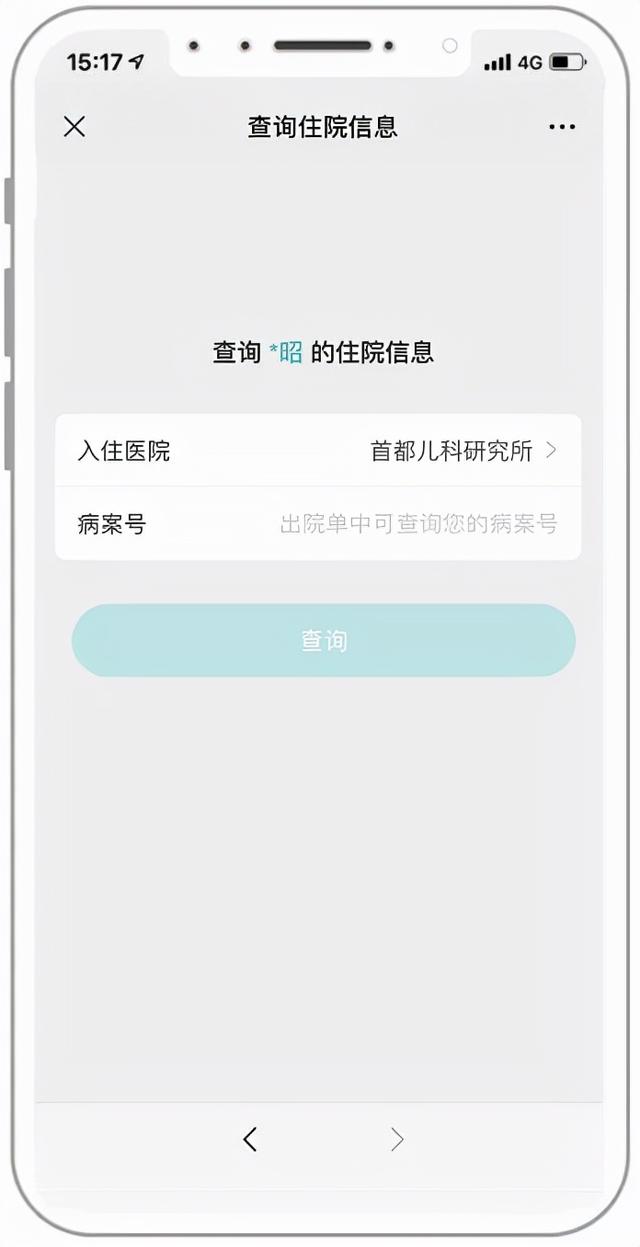This screenshot has height=1247, width=640.
Task: Go forward with bottom right arrow
Action: 397,1139
